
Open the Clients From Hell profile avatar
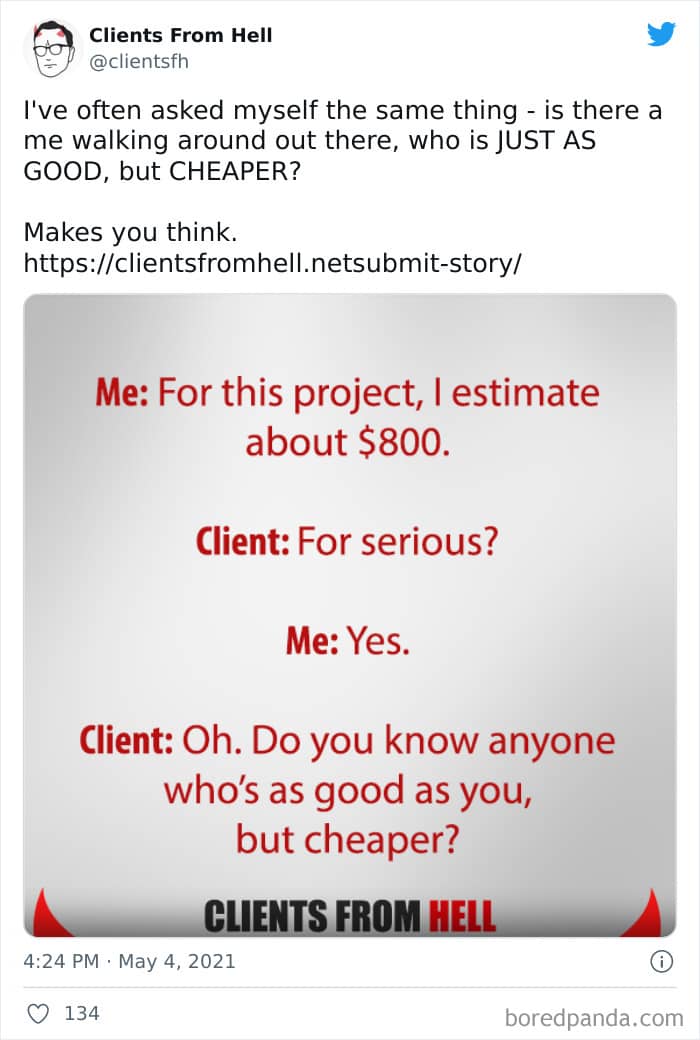pos(50,48)
